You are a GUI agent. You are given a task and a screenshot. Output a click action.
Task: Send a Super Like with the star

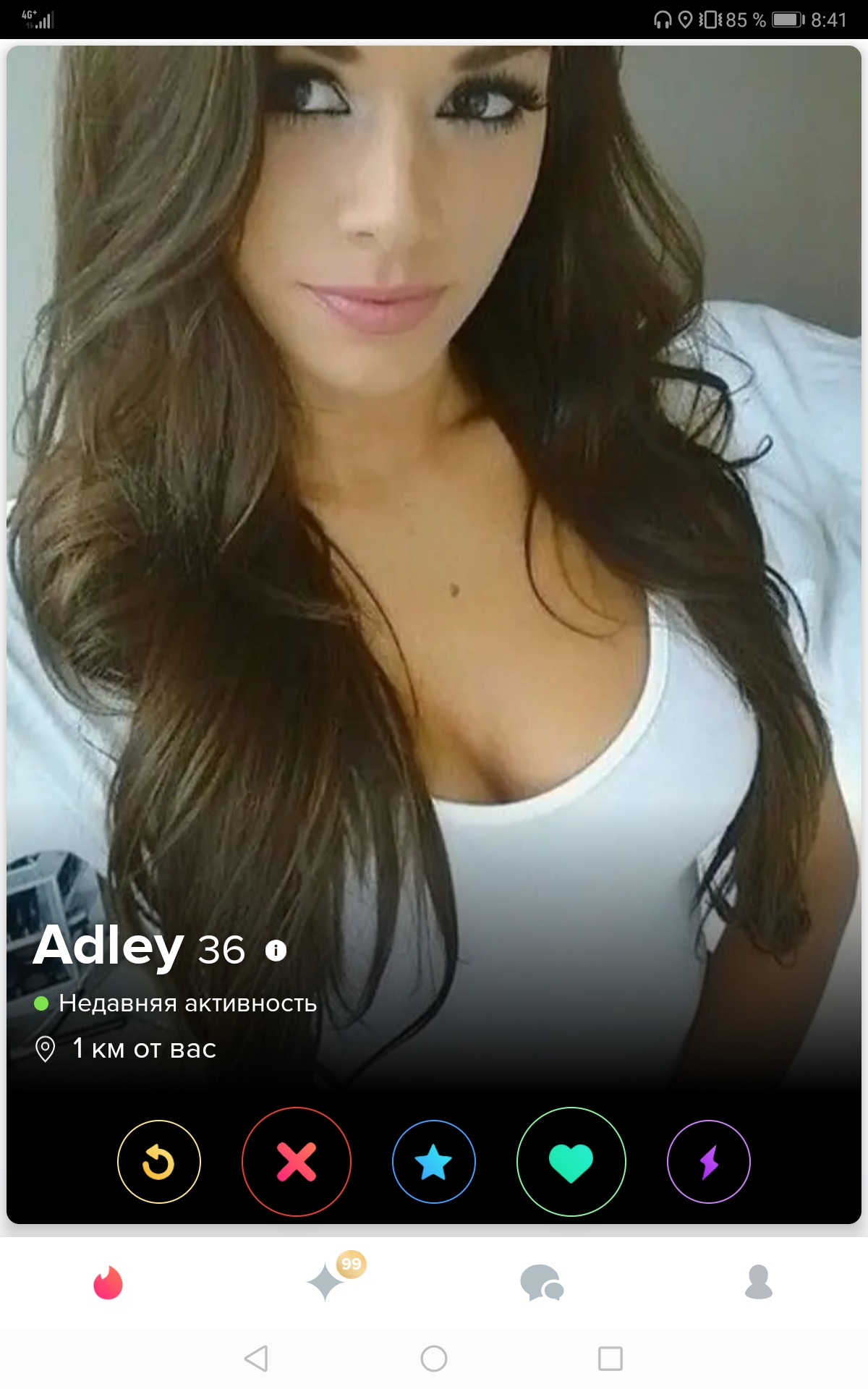[434, 1162]
